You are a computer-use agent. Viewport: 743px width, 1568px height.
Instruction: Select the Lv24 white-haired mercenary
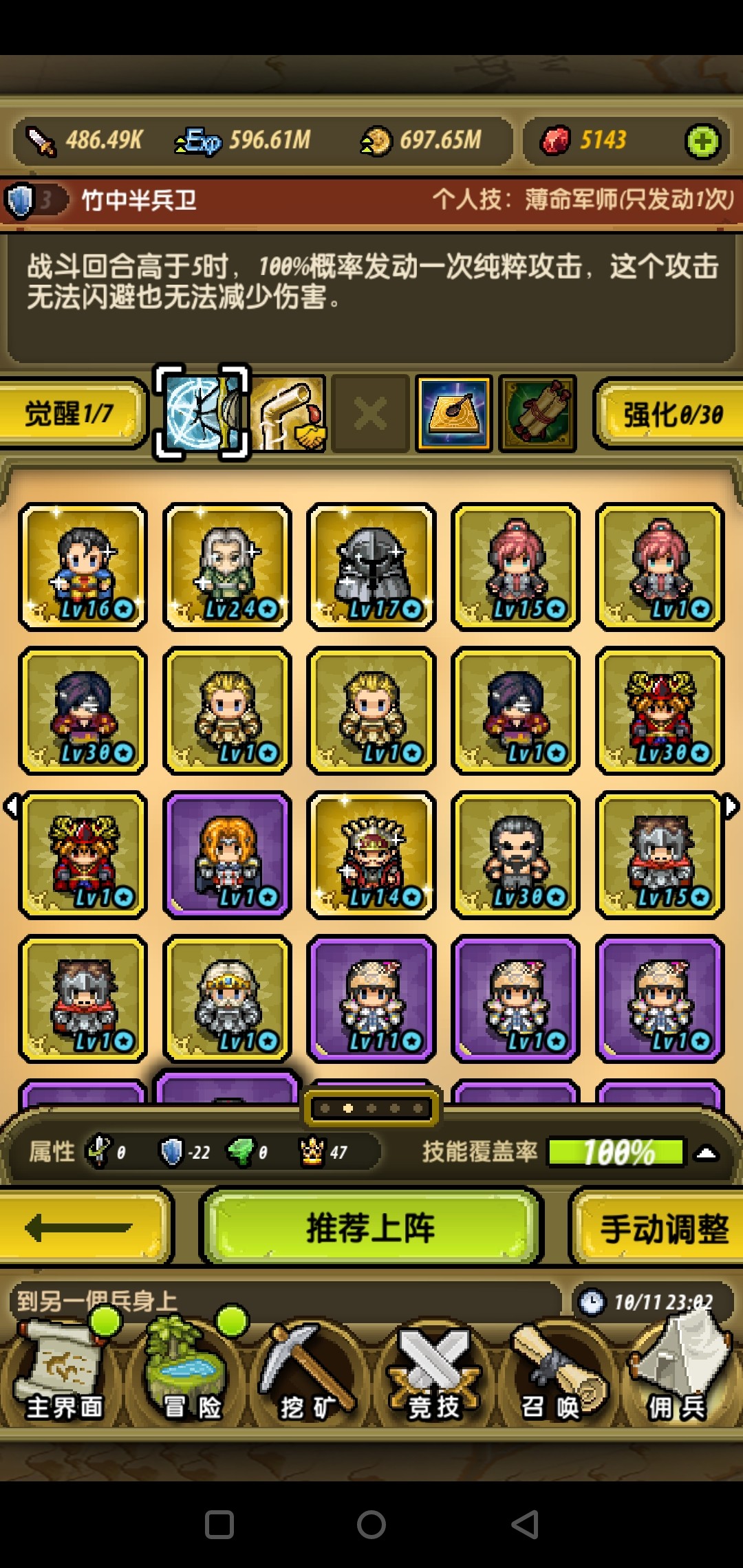click(228, 567)
